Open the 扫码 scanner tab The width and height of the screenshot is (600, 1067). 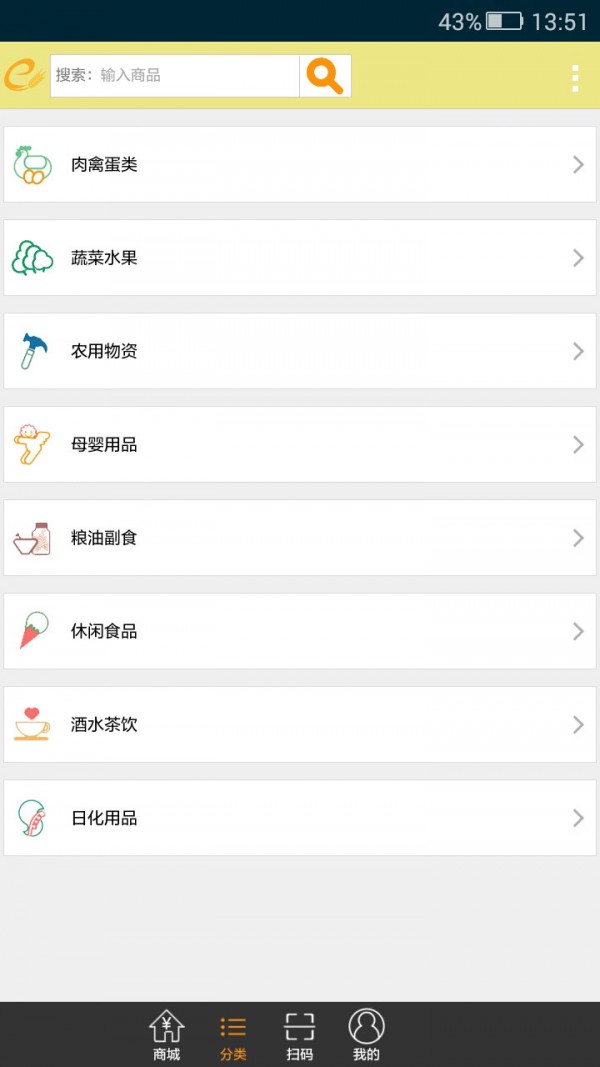(x=300, y=1035)
